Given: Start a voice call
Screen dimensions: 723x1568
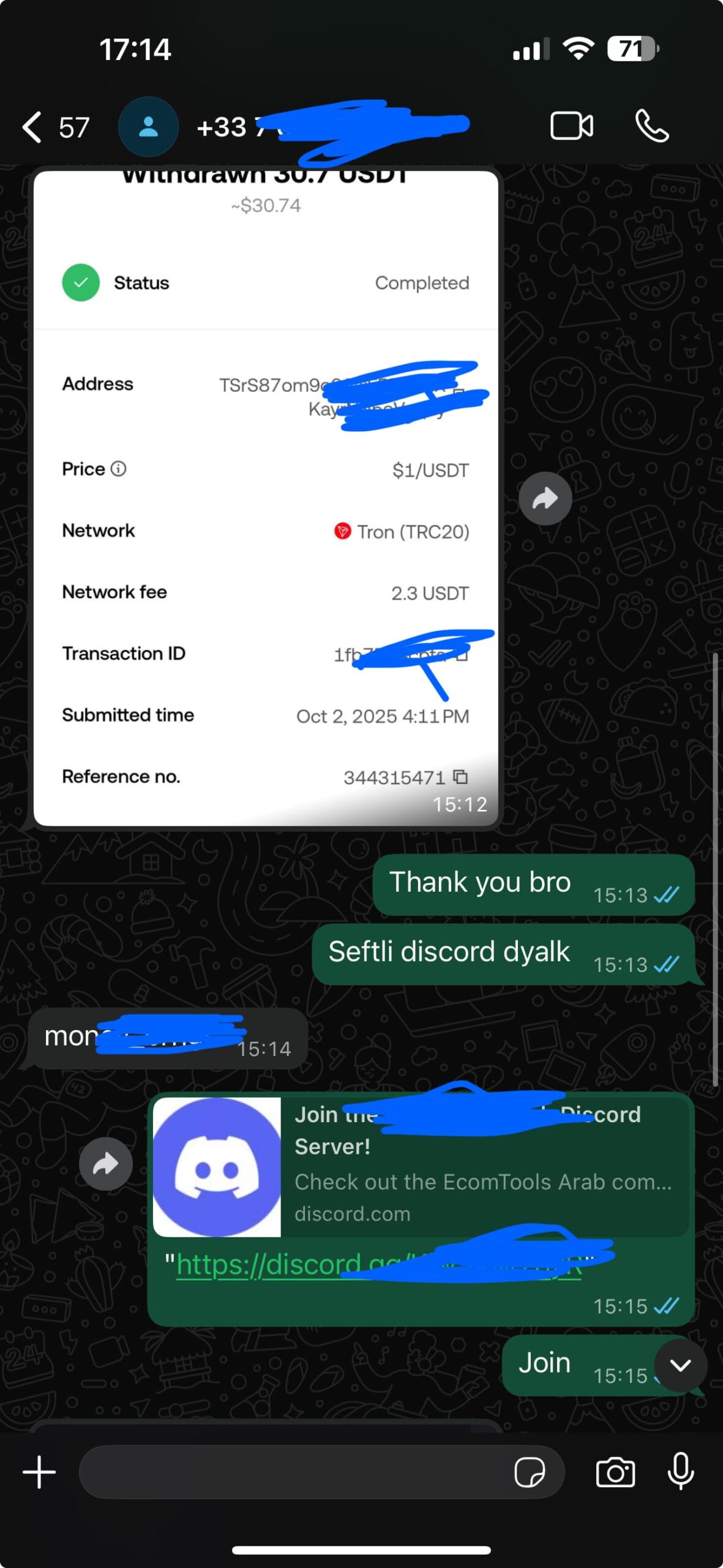Looking at the screenshot, I should pos(652,126).
